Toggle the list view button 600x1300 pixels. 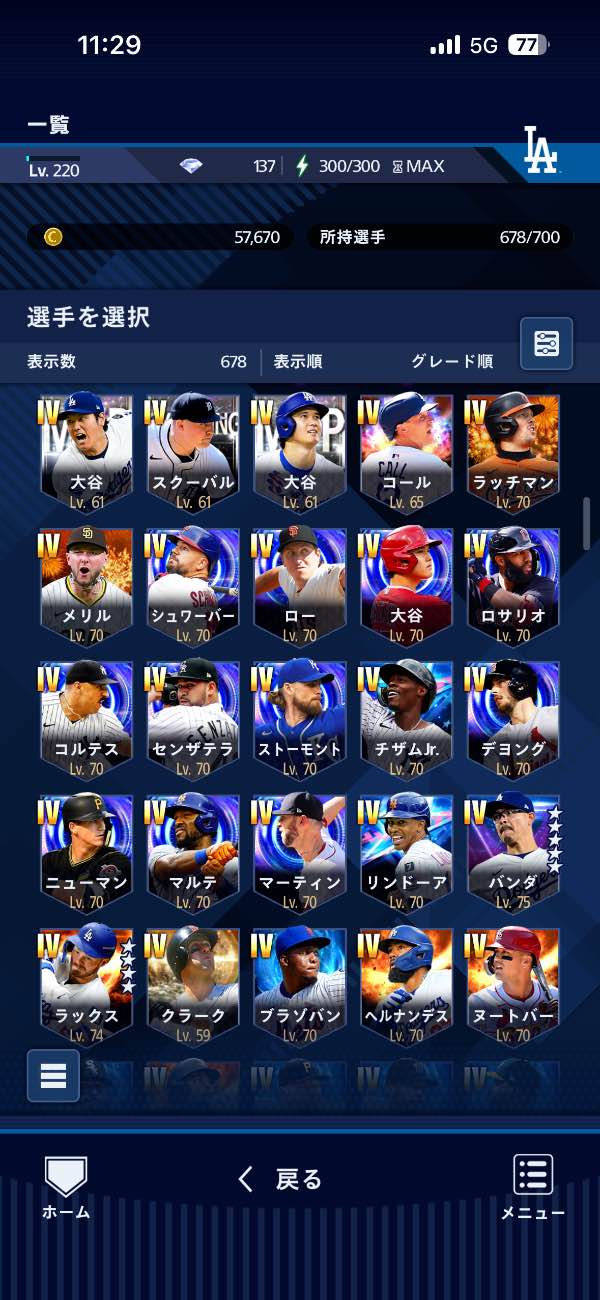pyautogui.click(x=53, y=1075)
